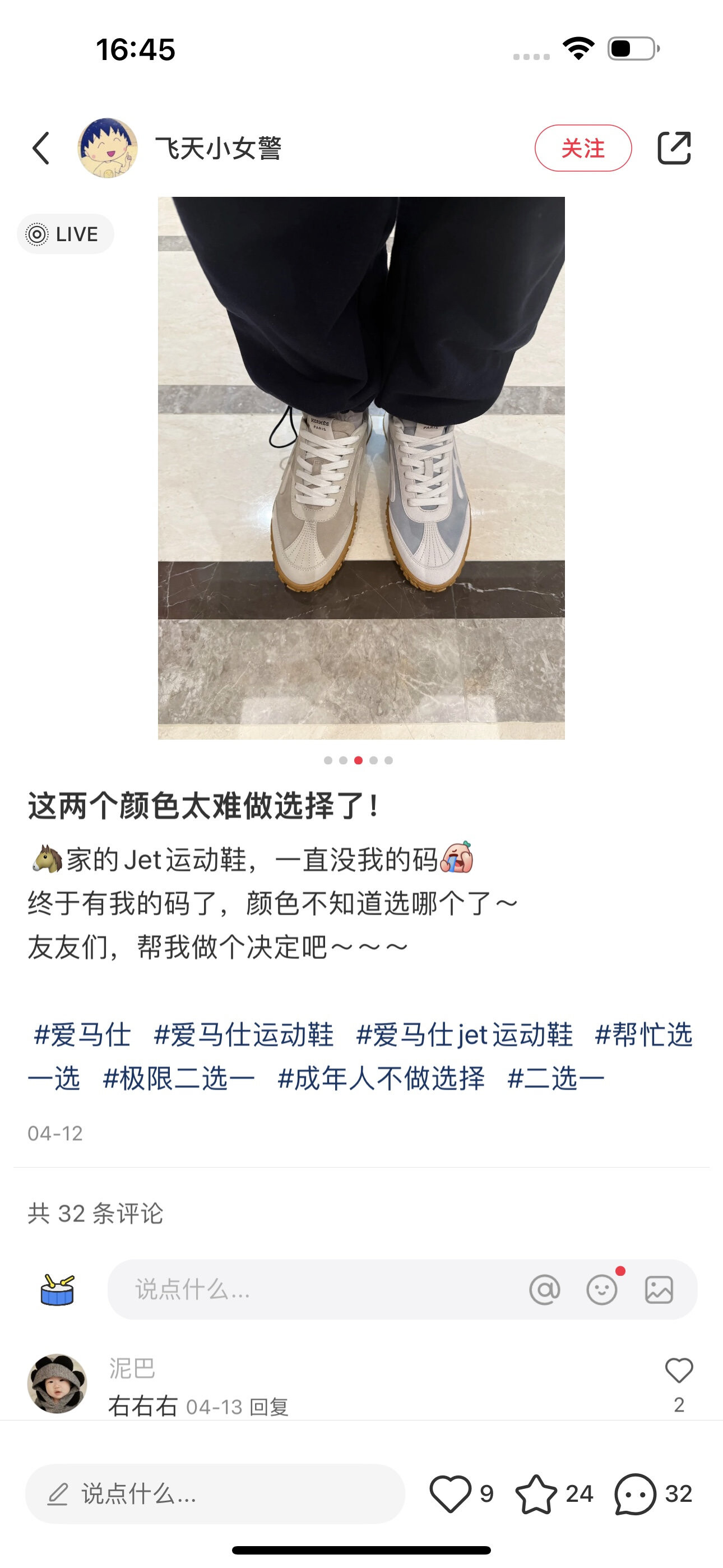Like 泥巴's comment

pos(679,1371)
